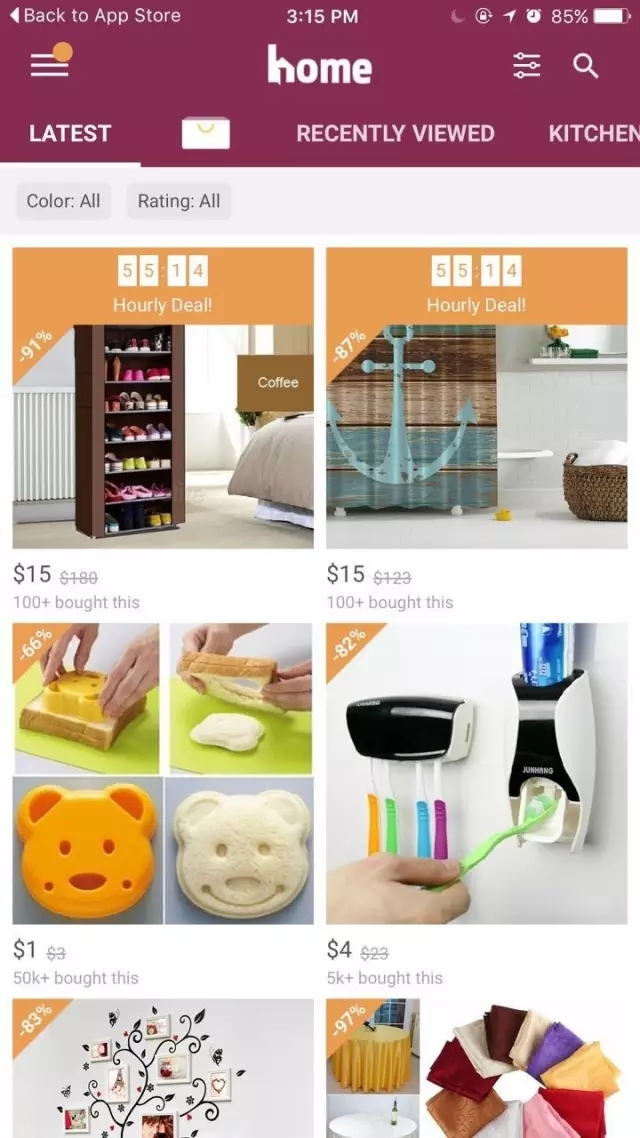Open the Rating: All filter
The image size is (640, 1138).
click(179, 201)
